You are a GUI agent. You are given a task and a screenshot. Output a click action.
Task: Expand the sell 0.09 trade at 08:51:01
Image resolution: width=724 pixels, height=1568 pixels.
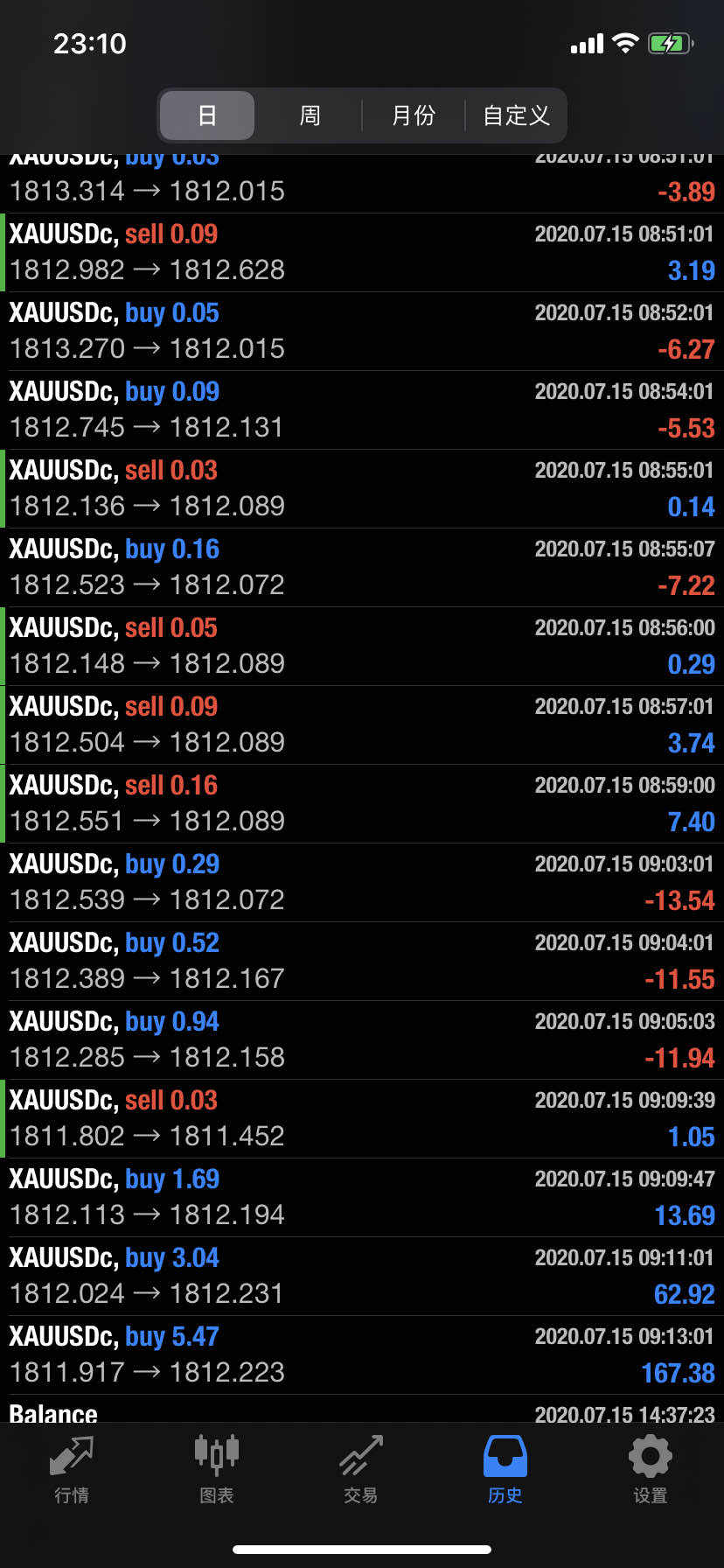tap(362, 252)
